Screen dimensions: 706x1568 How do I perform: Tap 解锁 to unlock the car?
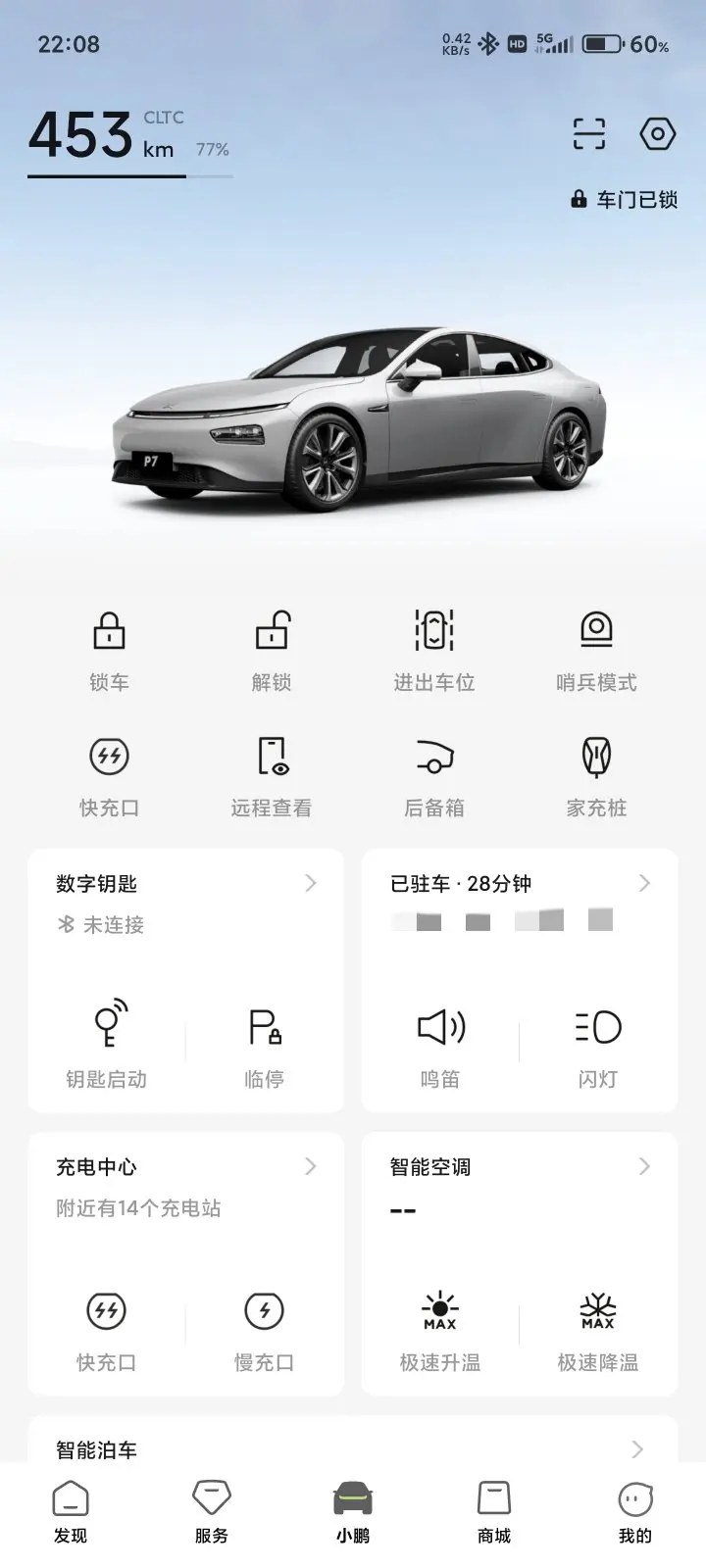click(272, 651)
